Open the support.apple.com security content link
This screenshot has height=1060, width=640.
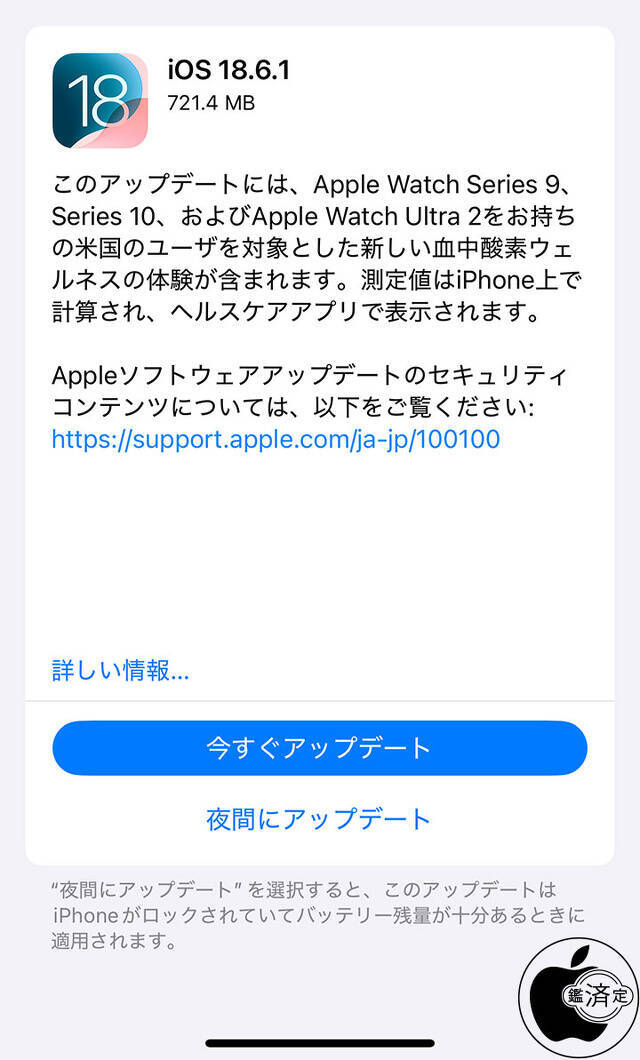click(275, 439)
